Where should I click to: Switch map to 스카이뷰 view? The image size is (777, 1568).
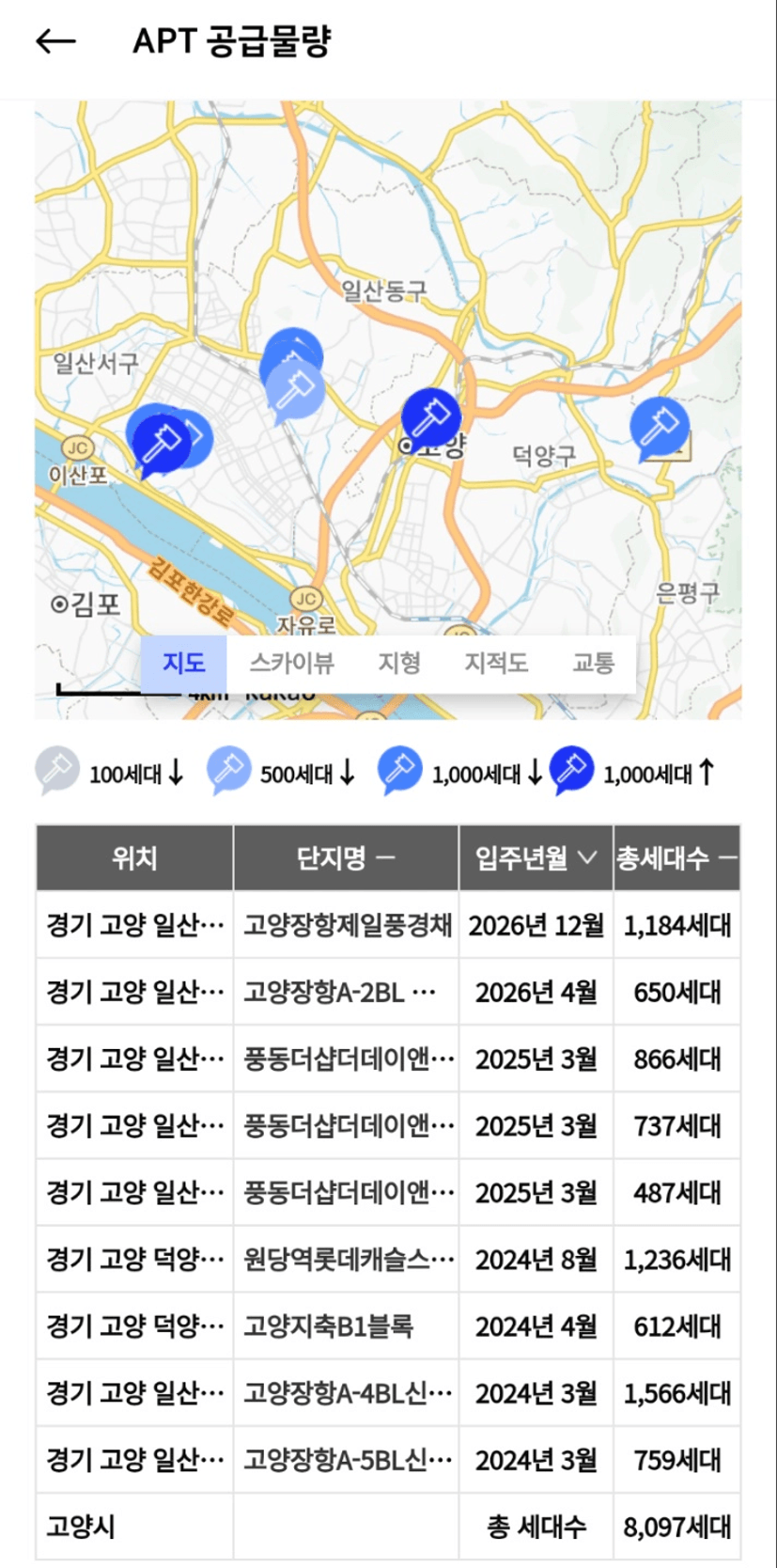coord(291,663)
